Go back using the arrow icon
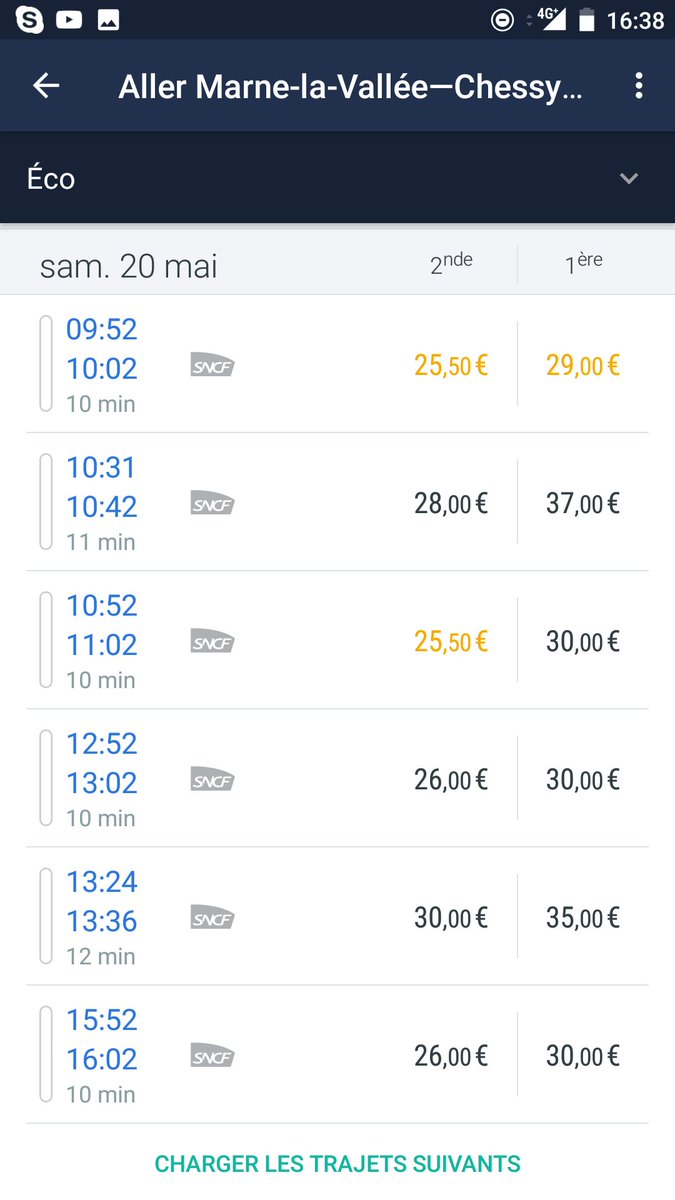The width and height of the screenshot is (675, 1200). coord(46,86)
